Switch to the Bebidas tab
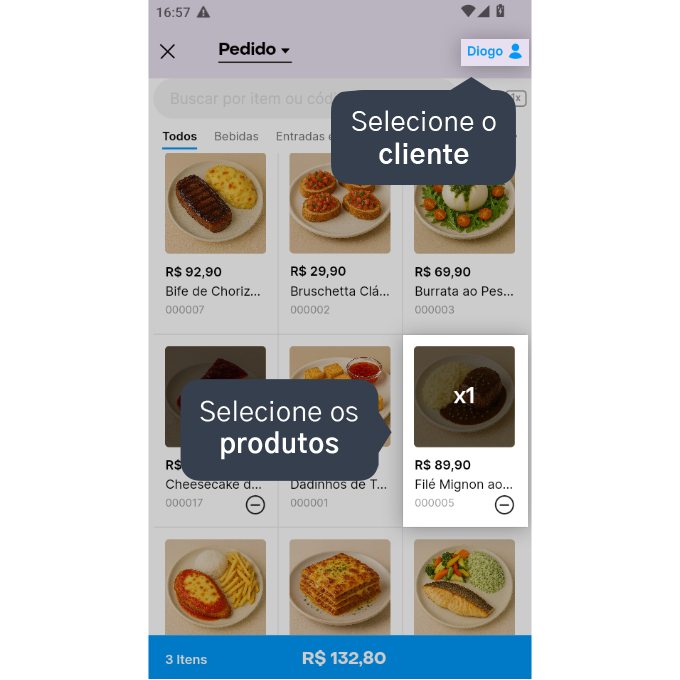 236,136
